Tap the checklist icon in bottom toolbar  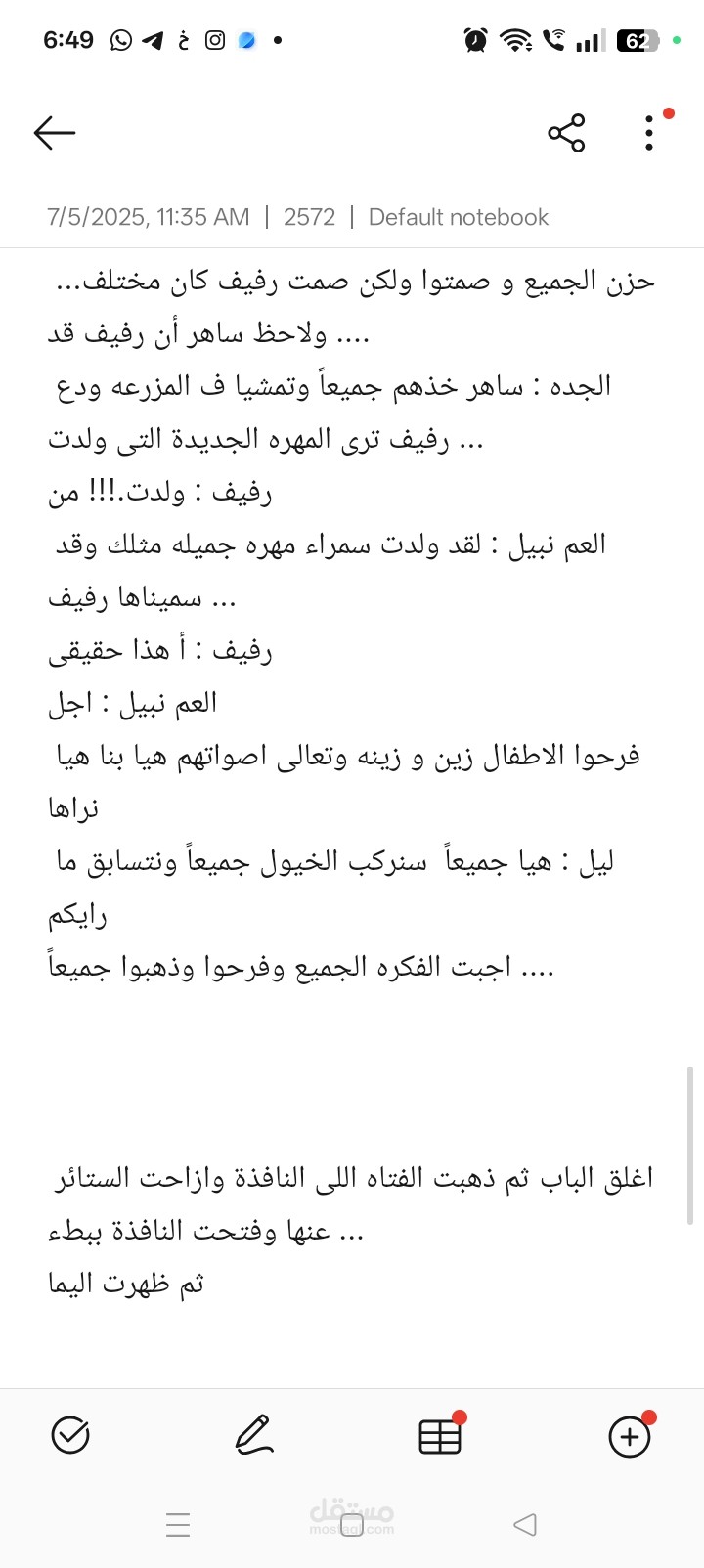click(70, 1435)
